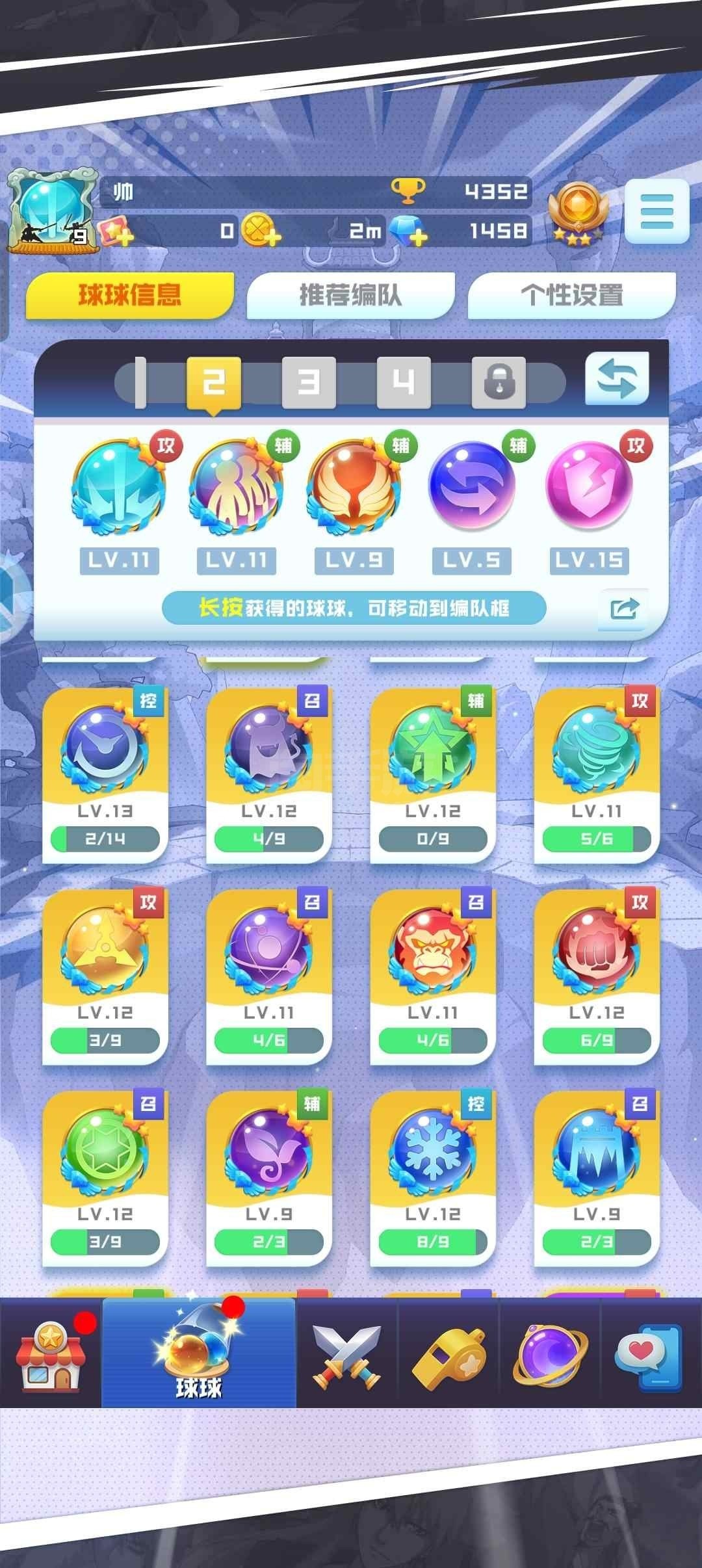The width and height of the screenshot is (702, 1568).
Task: Open the hamburger menu button
Action: pos(656,211)
